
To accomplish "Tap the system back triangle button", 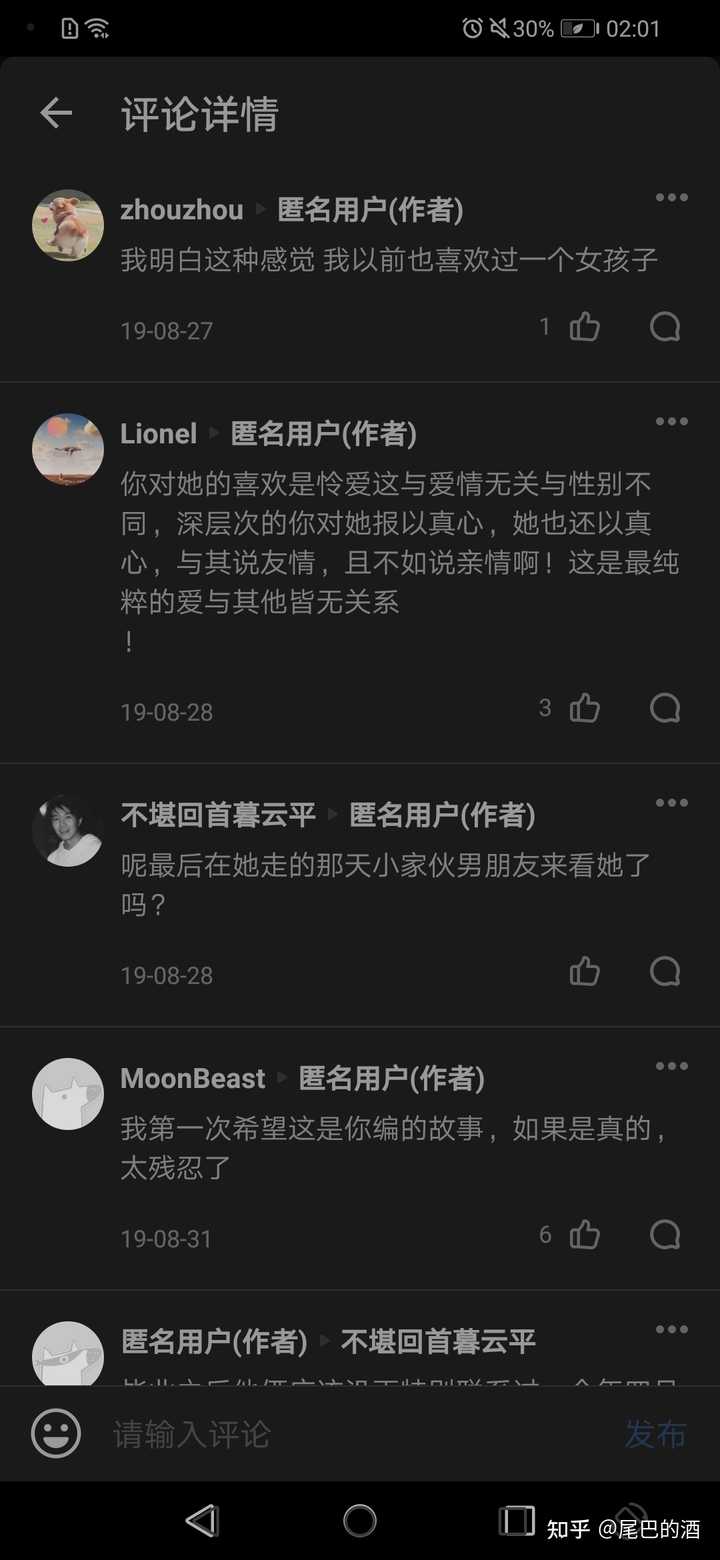I will click(202, 1521).
